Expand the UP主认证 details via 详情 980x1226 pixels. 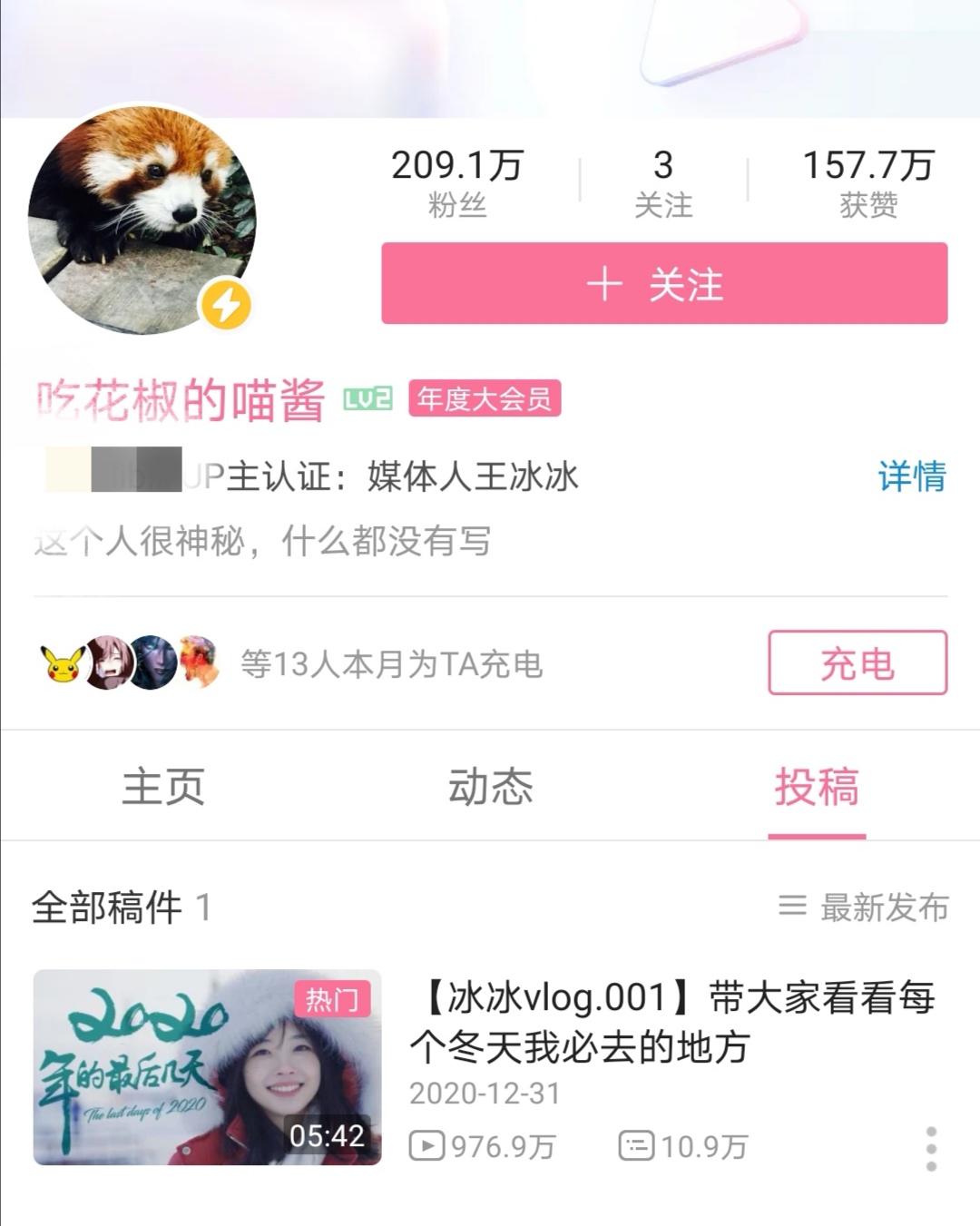910,479
